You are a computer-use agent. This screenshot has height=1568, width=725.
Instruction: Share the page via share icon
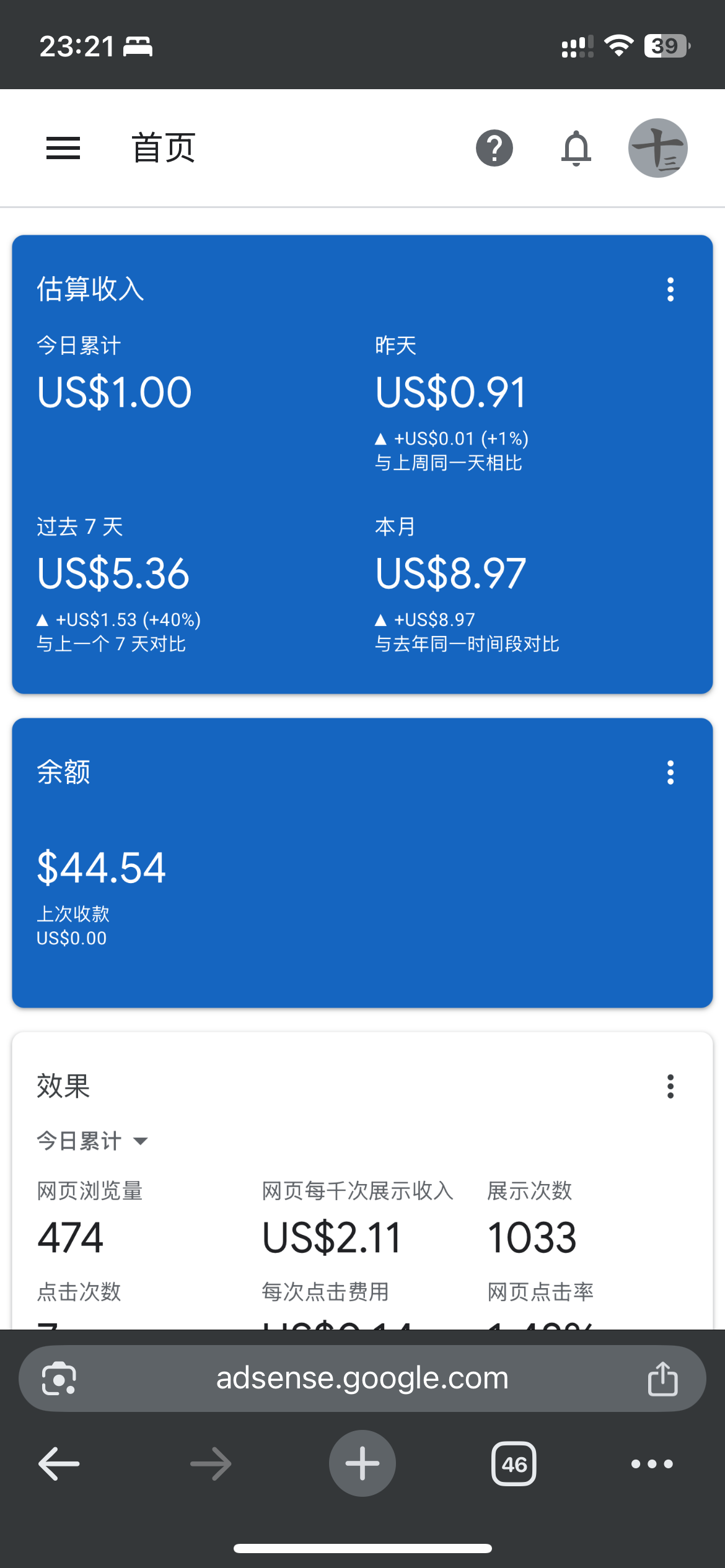(662, 1379)
